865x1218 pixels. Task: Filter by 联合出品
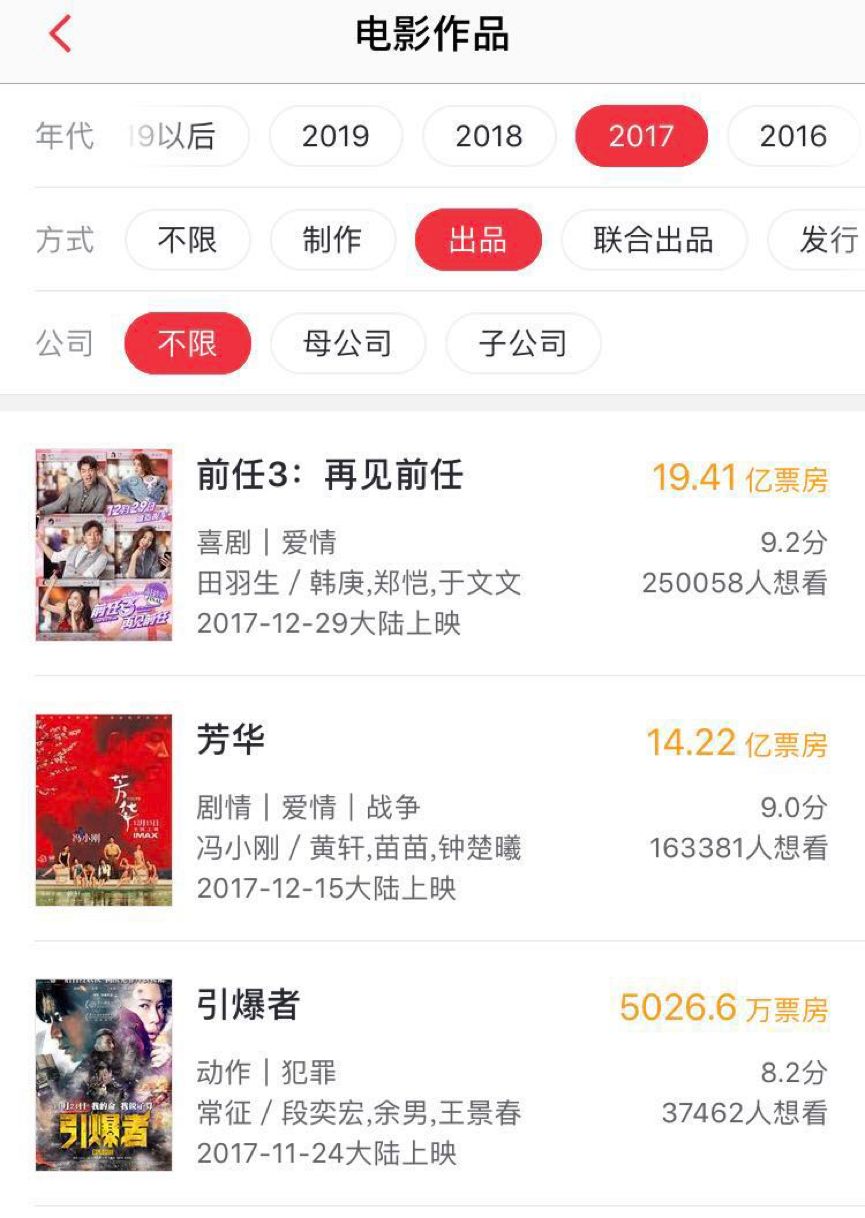[653, 240]
